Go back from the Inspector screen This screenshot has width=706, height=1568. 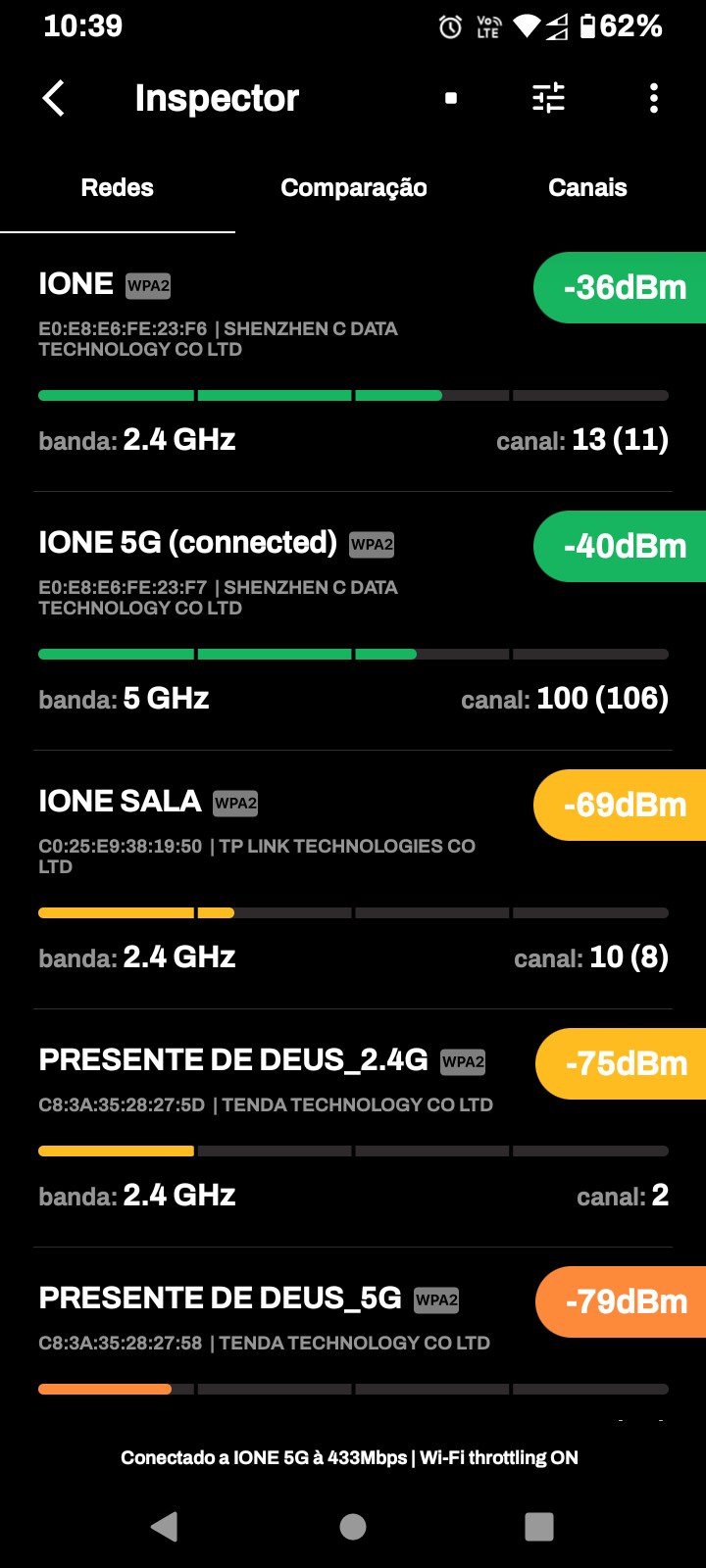pyautogui.click(x=55, y=98)
